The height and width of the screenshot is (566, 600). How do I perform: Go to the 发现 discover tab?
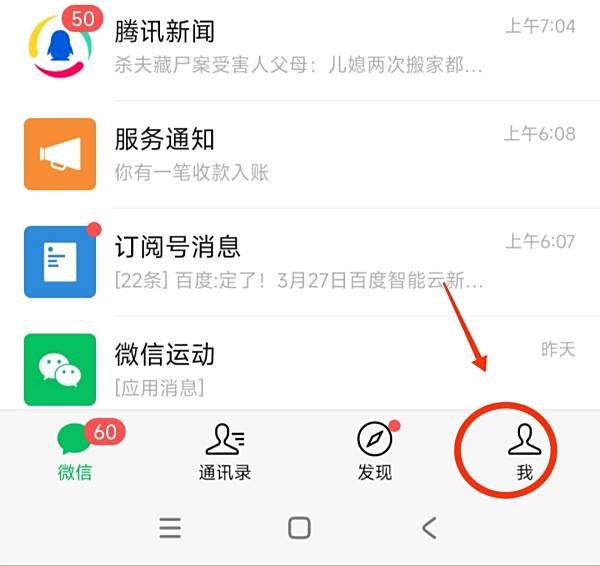(x=374, y=450)
